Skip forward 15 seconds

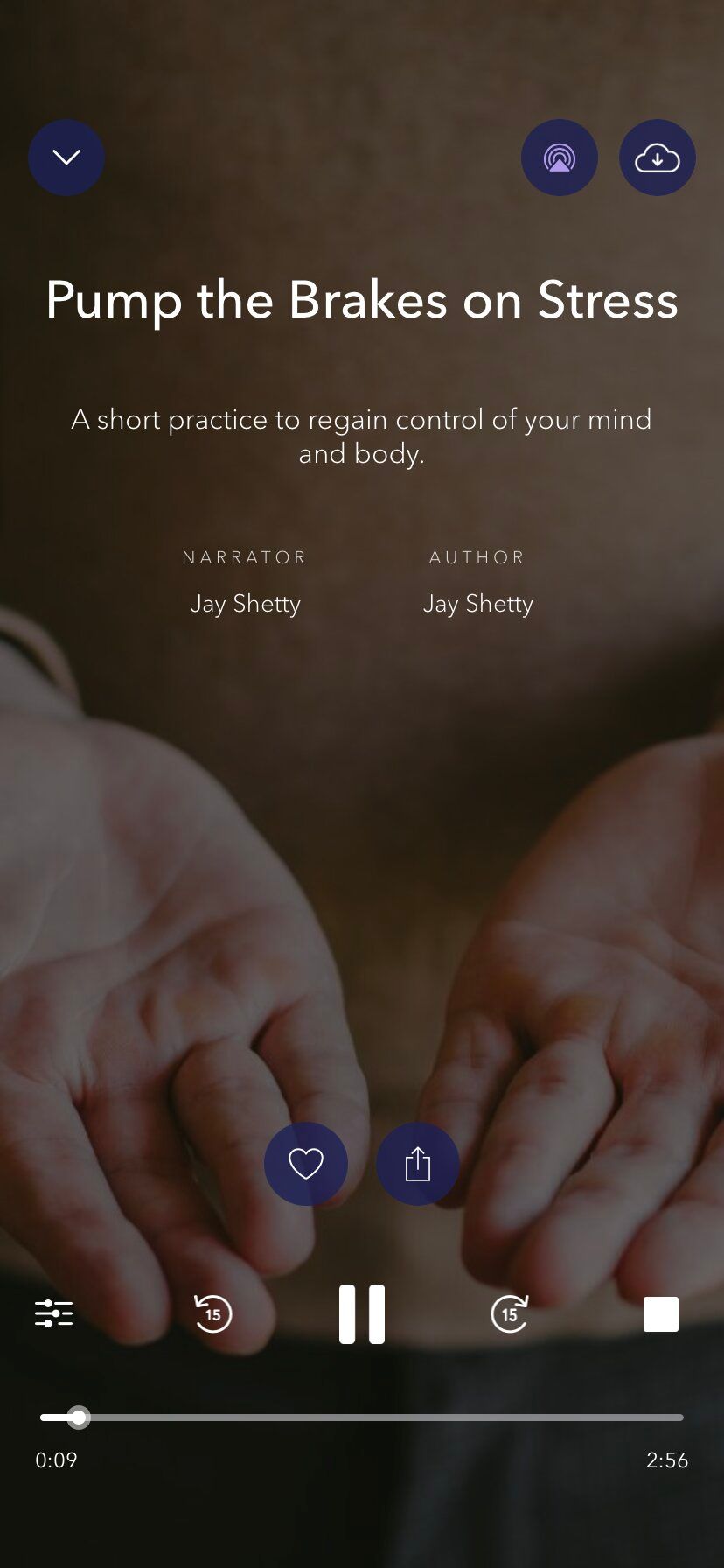click(510, 1313)
